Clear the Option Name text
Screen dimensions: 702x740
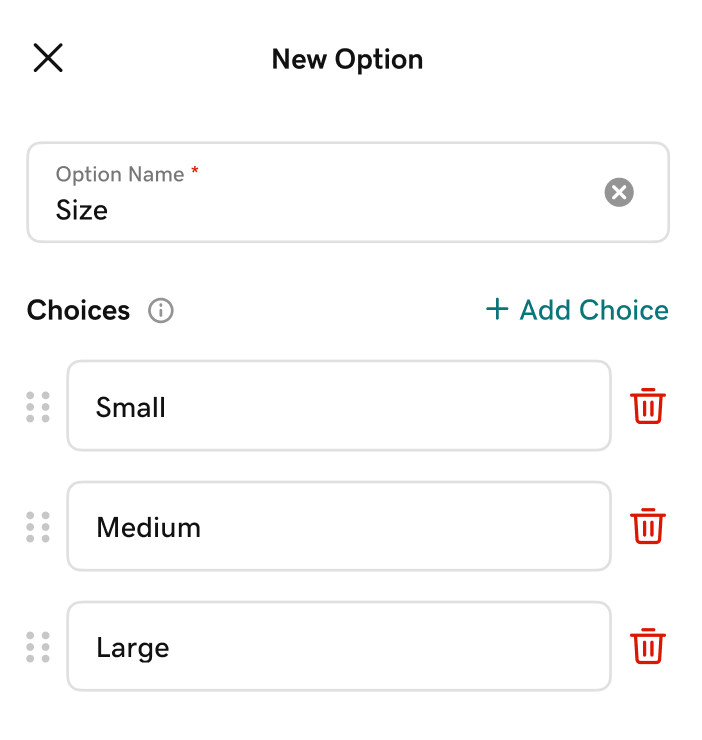pyautogui.click(x=619, y=192)
